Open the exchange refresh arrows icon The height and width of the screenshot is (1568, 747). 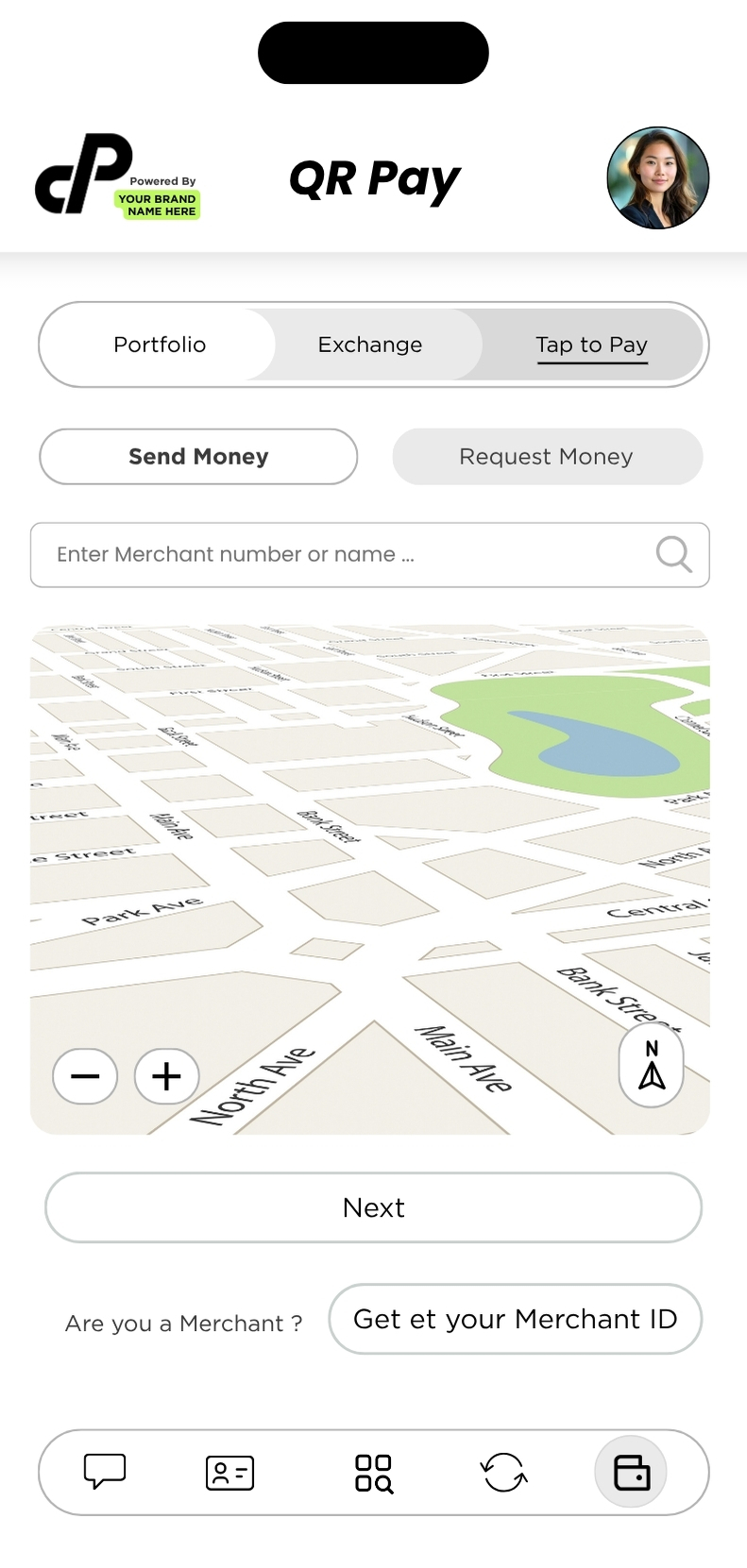[503, 1472]
